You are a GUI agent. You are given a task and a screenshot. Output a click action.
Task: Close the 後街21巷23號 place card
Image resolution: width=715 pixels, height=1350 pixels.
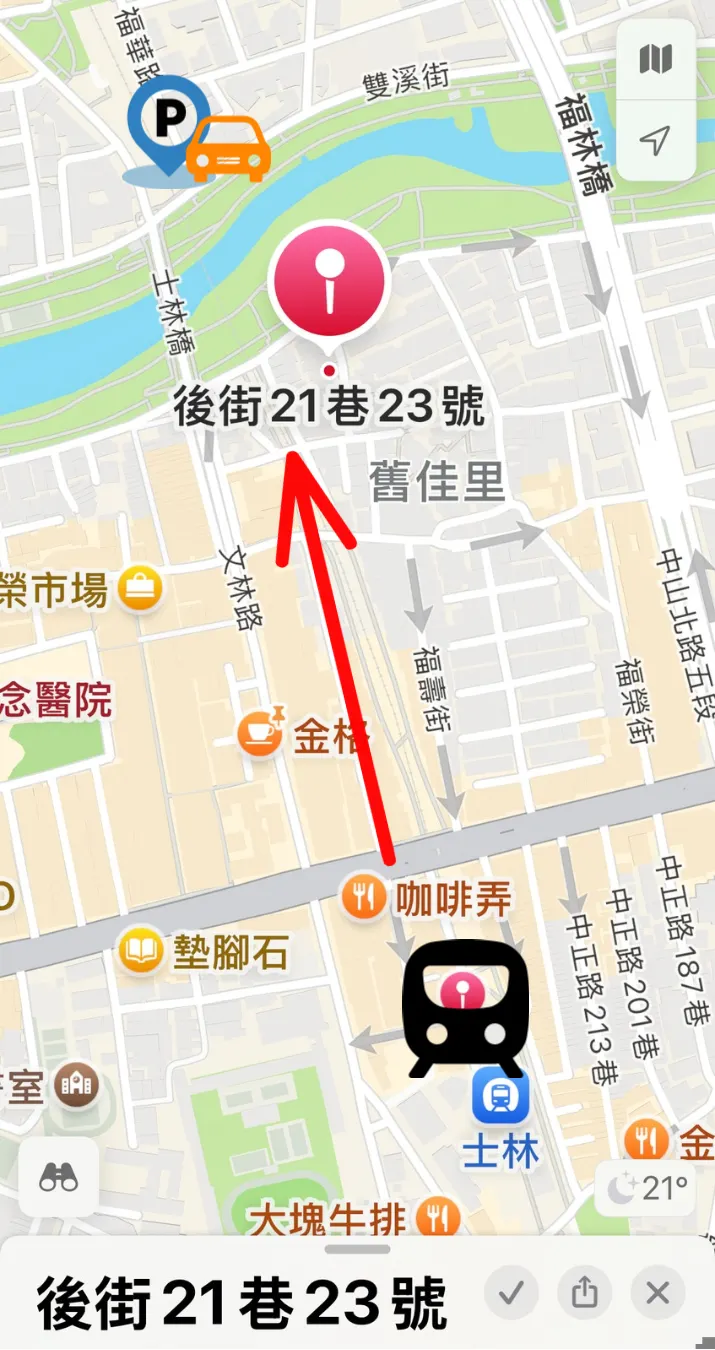coord(657,1293)
